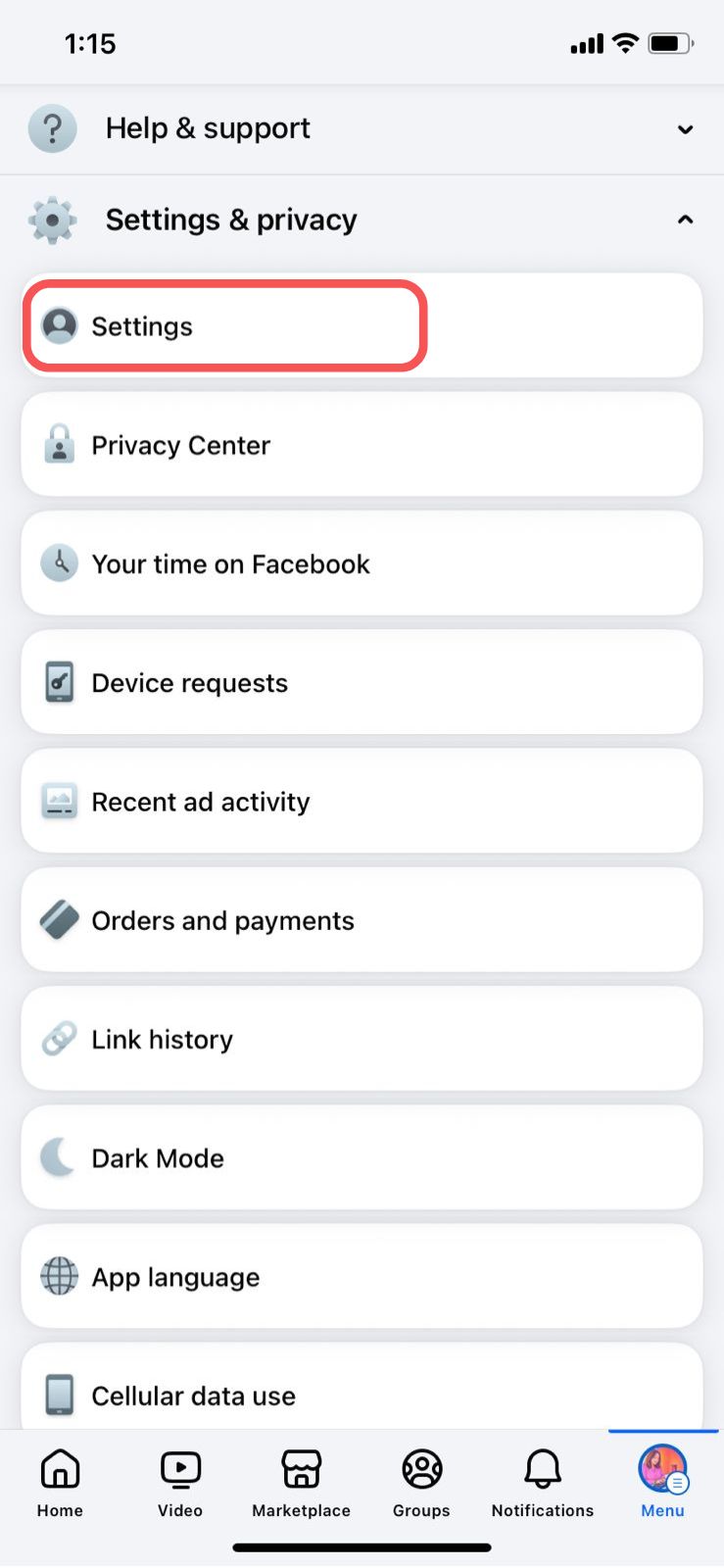Select the Menu tab
Screen dimensions: 724x1568
point(663,1483)
